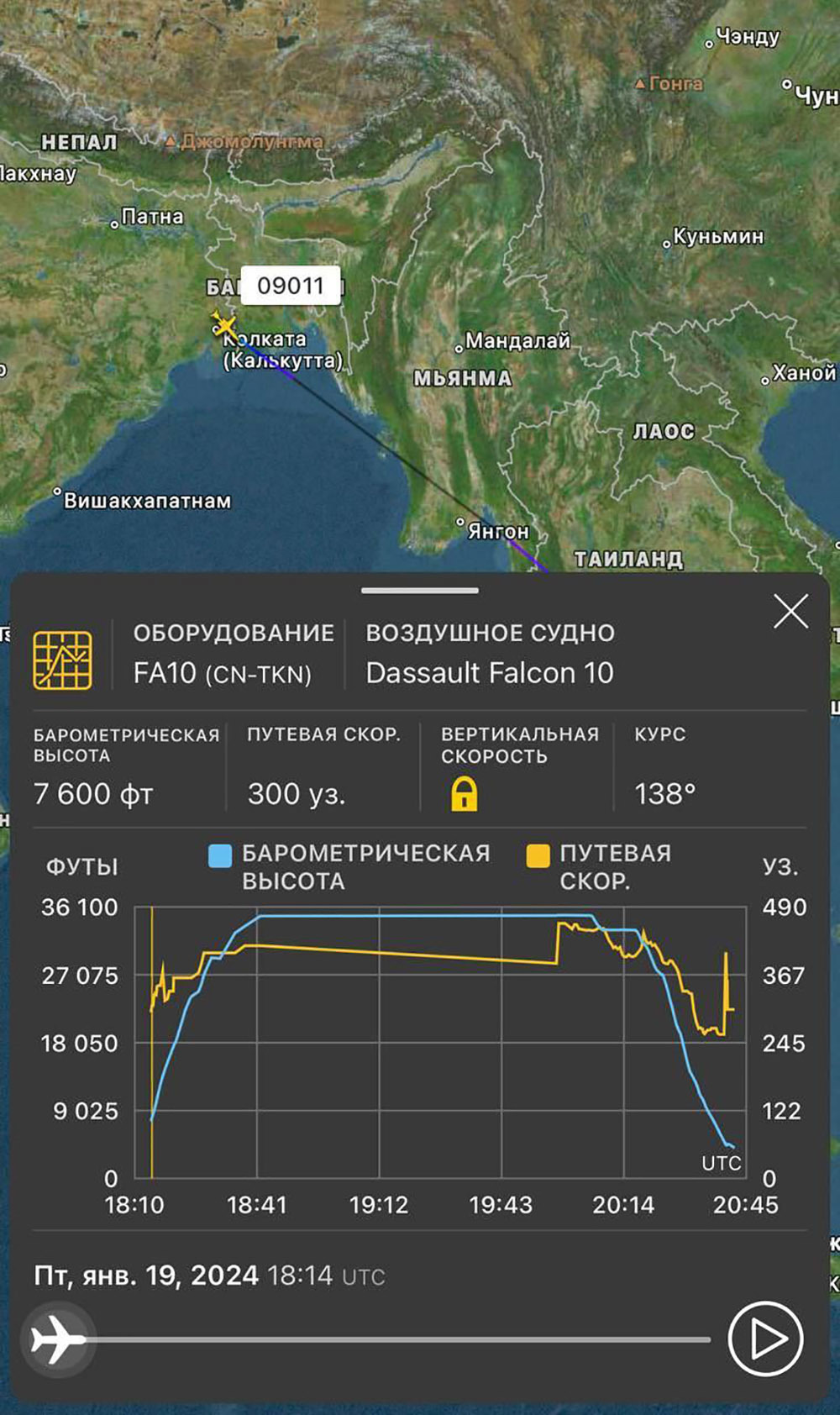Tap the locked vertical speed padlock
Screen dimensions: 840x1415
coord(464,794)
